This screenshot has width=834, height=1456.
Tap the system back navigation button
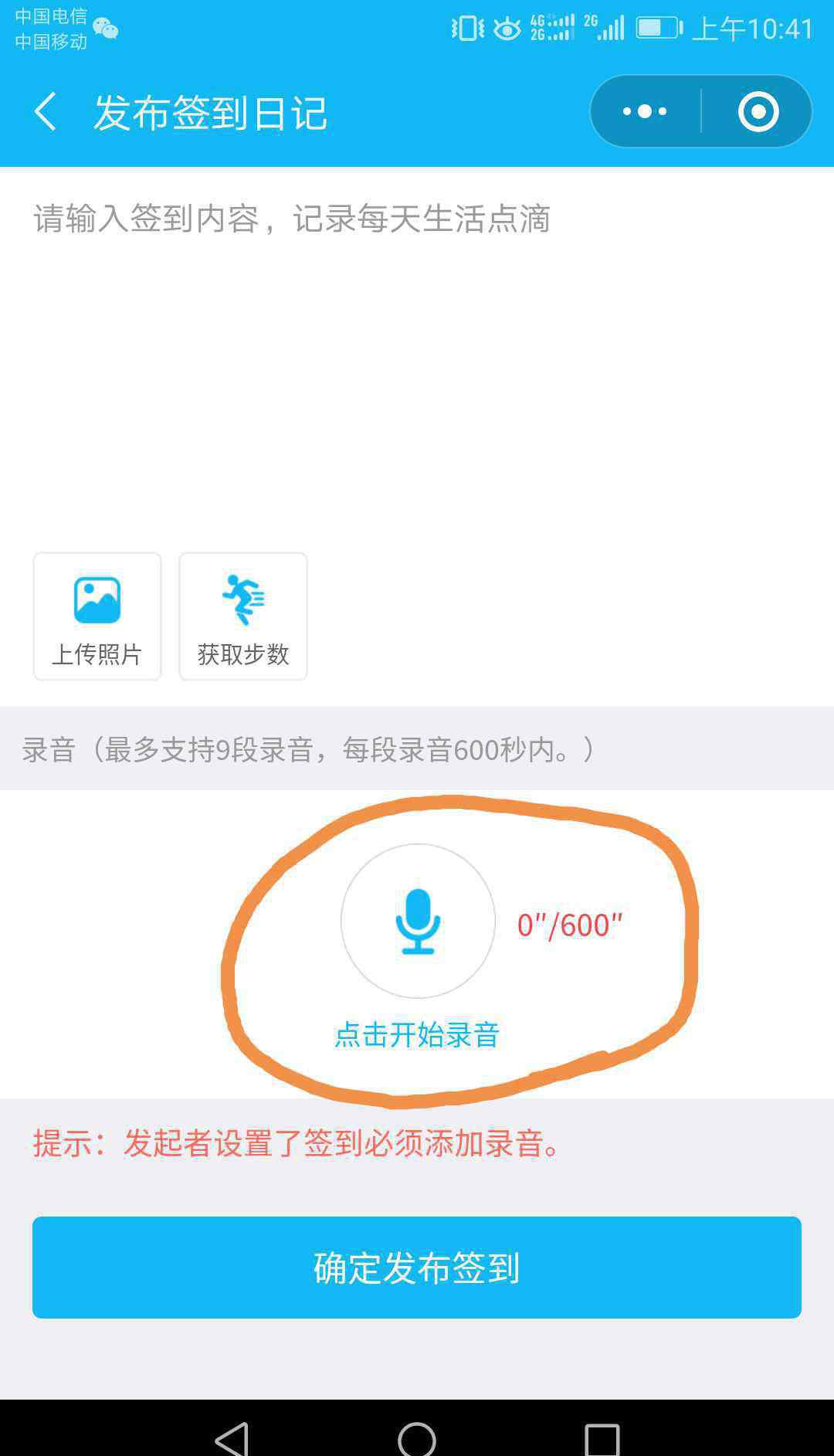[231, 1439]
